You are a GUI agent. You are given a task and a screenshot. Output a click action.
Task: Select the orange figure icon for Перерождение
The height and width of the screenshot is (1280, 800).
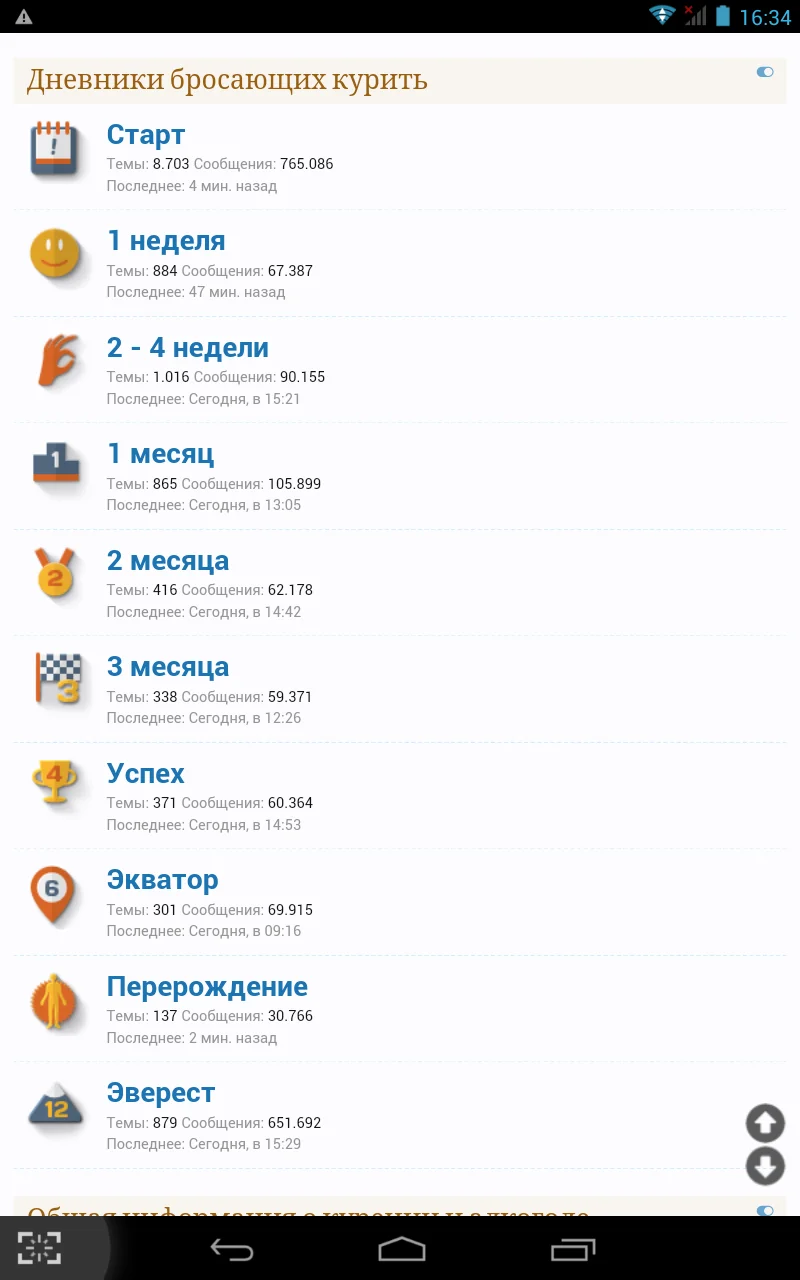tap(55, 1003)
